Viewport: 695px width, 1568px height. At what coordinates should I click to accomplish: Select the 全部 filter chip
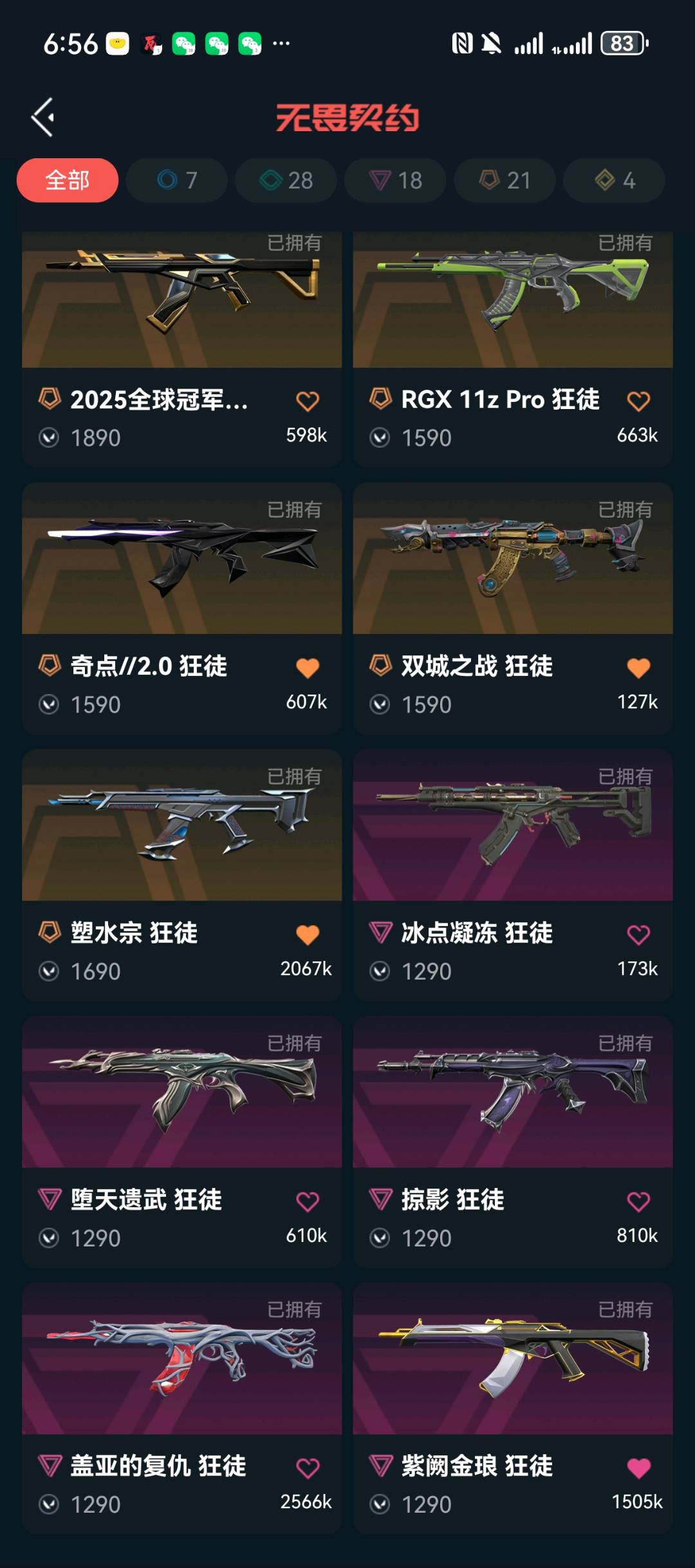click(68, 180)
